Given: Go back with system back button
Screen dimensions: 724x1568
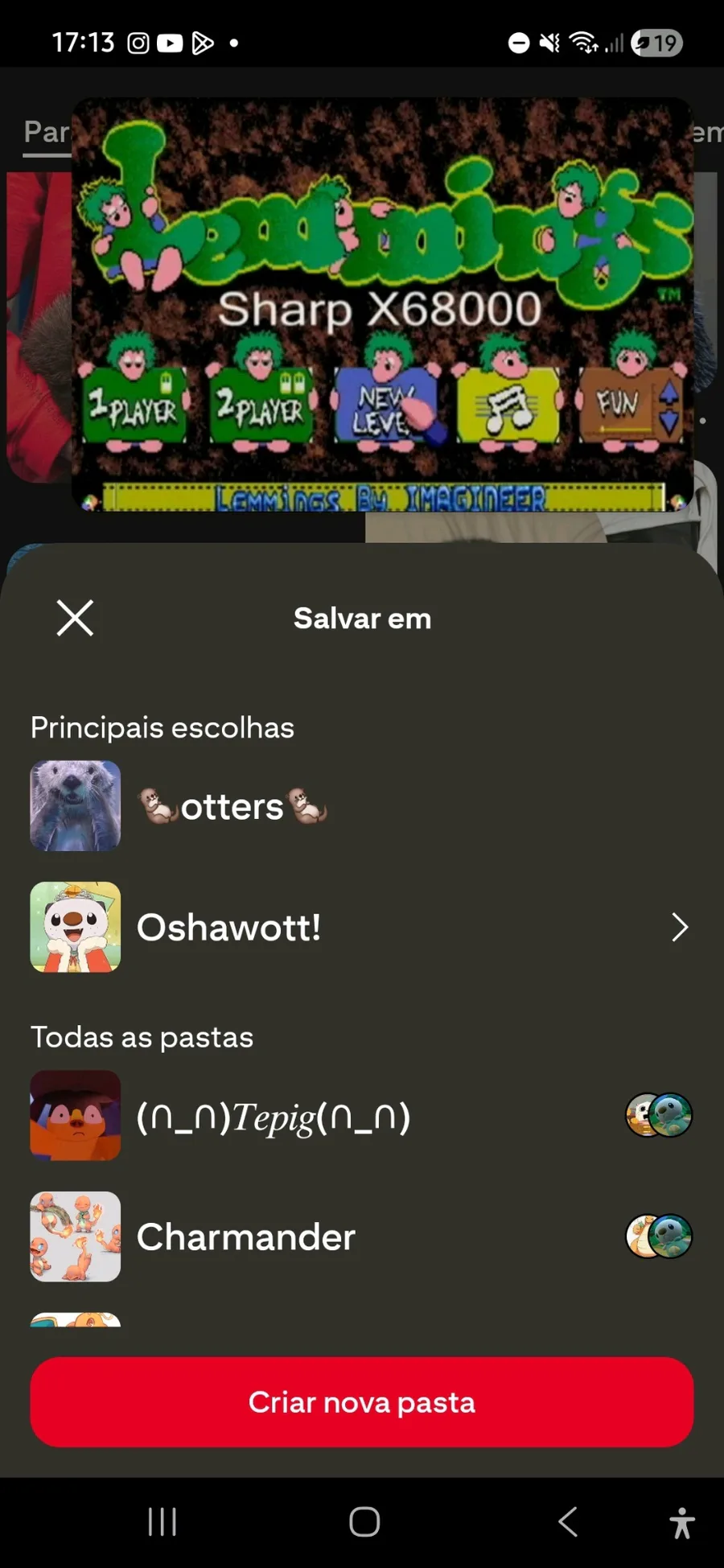Looking at the screenshot, I should point(568,1521).
